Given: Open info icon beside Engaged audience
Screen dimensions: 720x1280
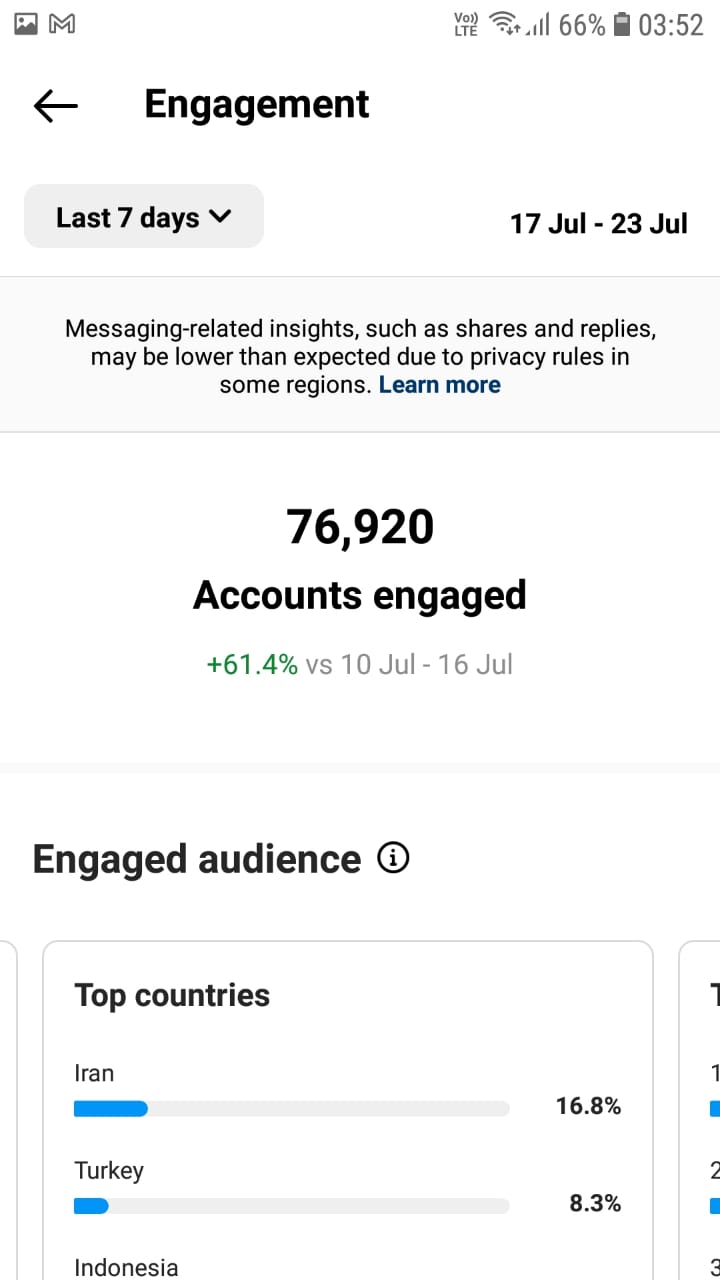Looking at the screenshot, I should click(393, 858).
